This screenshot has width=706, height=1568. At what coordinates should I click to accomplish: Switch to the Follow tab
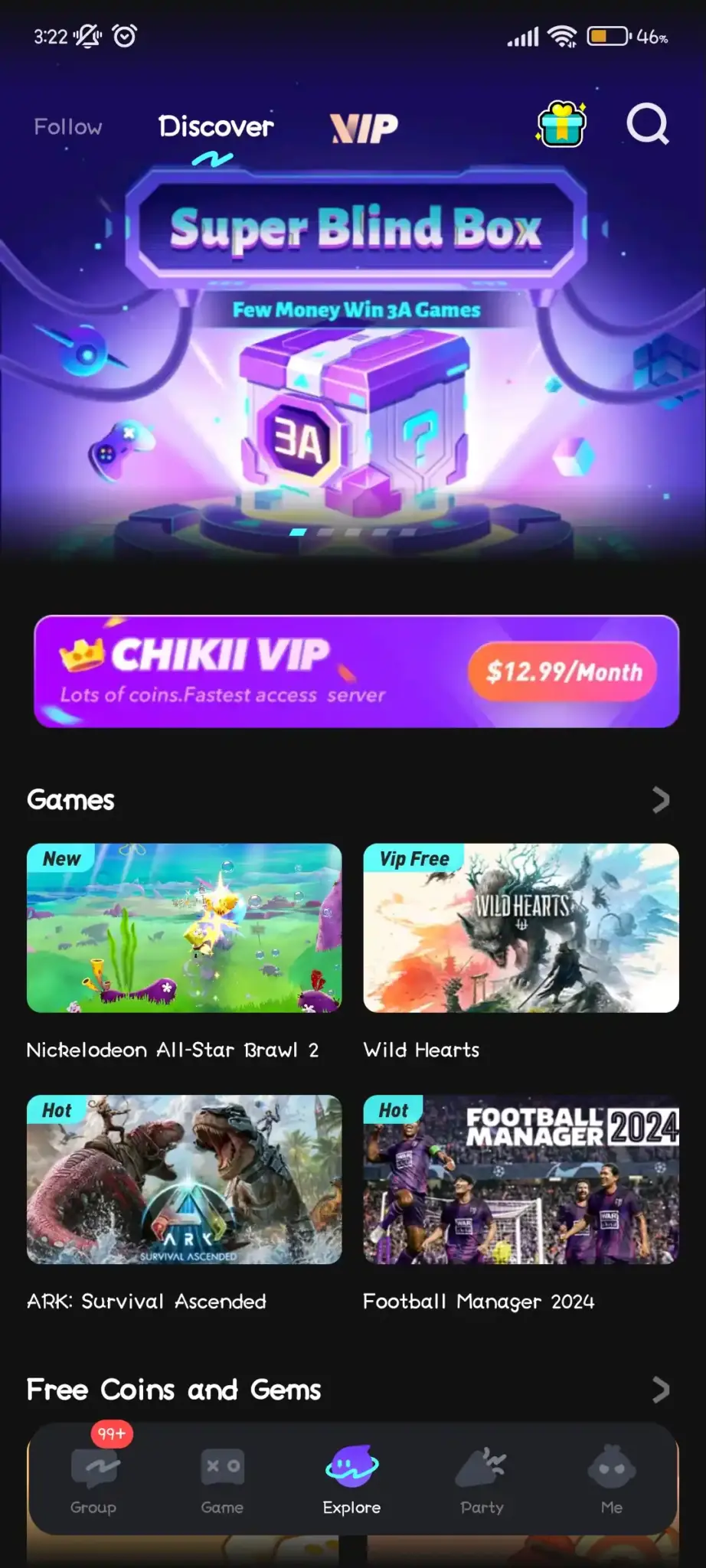click(68, 127)
